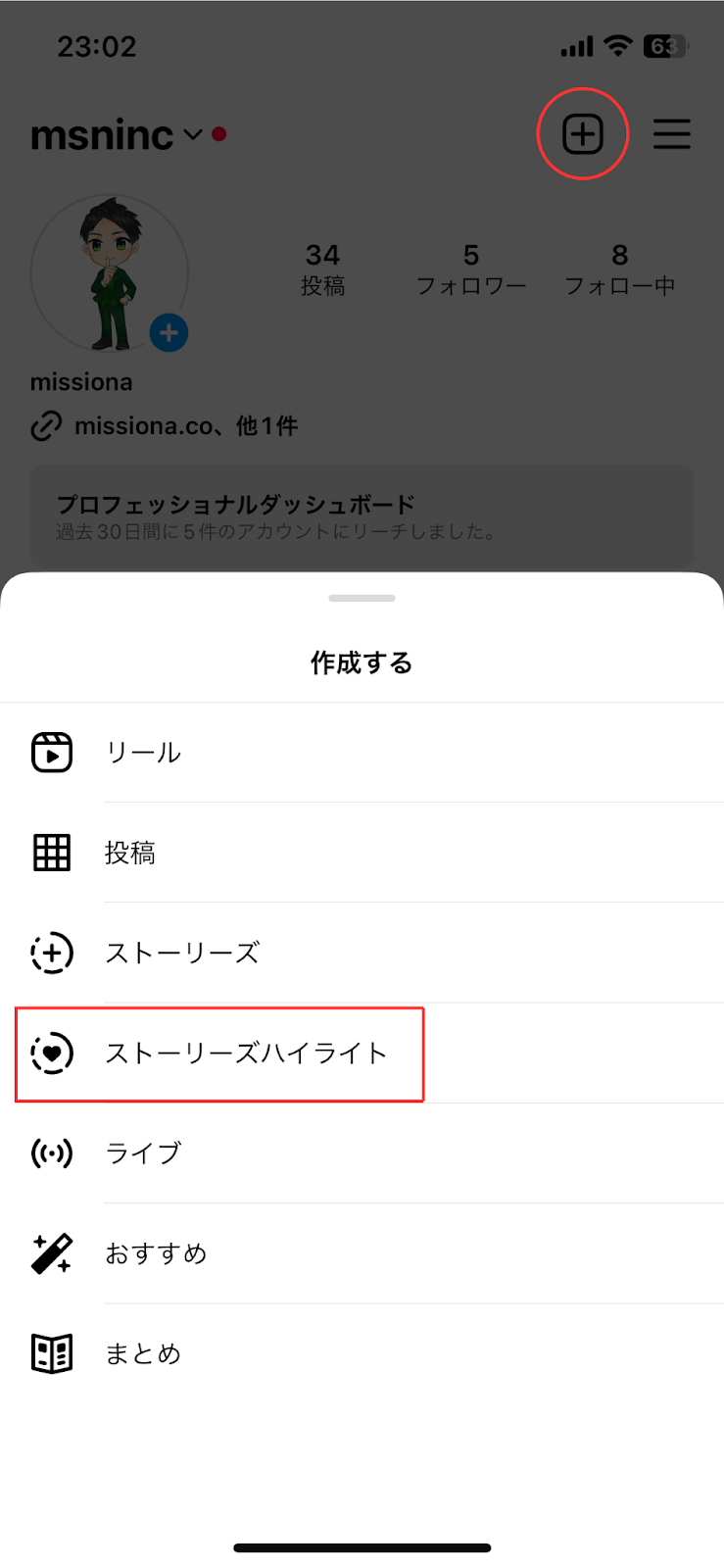Open the hamburger menu icon

tap(671, 134)
